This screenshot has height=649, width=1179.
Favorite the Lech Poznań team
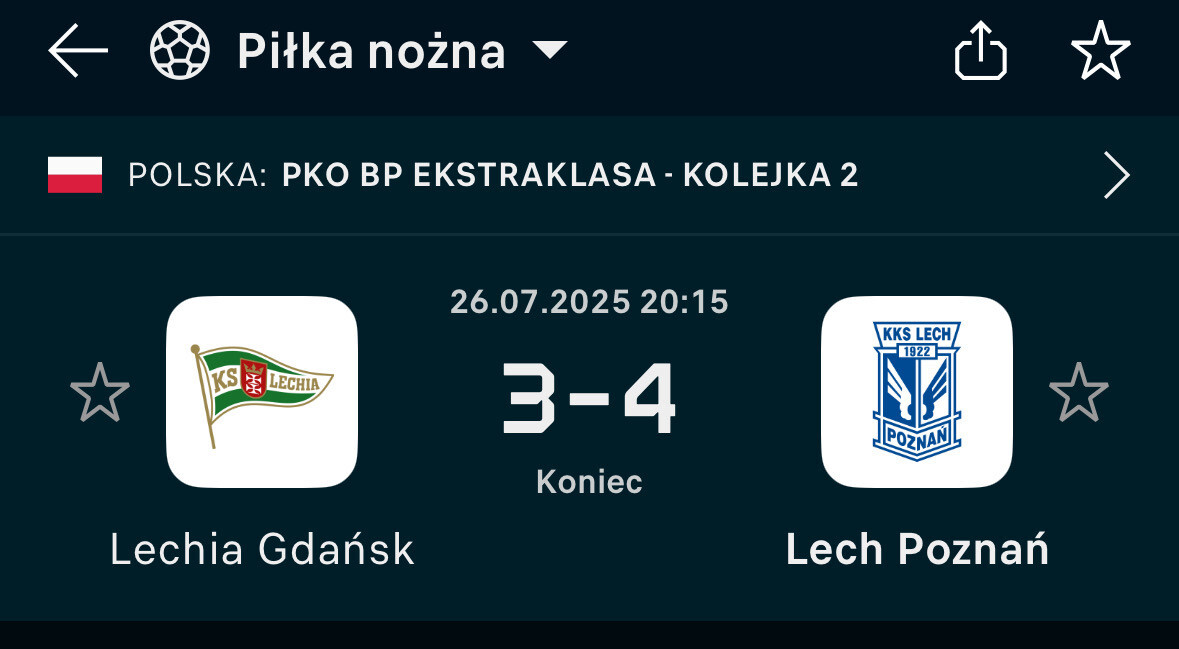(x=1079, y=393)
